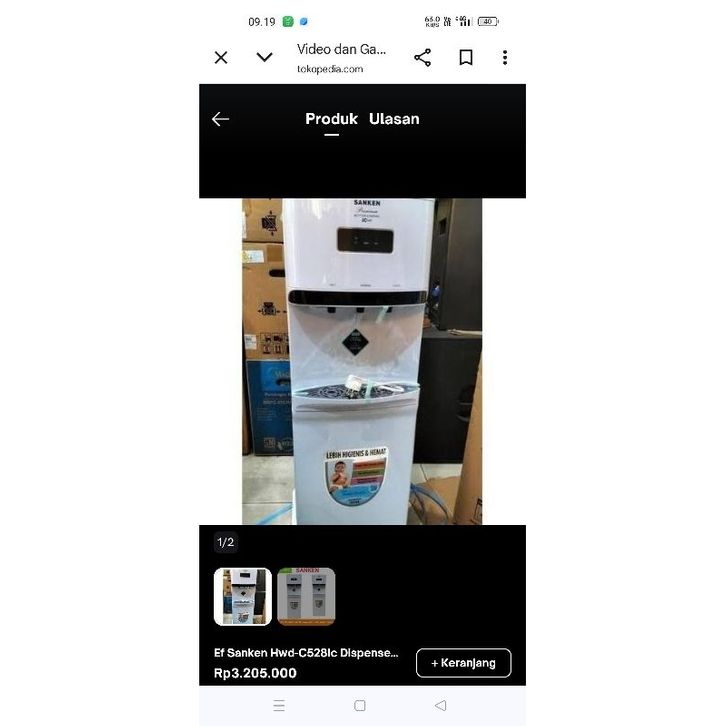
Task: Share this Tokopedia page
Action: click(x=422, y=58)
